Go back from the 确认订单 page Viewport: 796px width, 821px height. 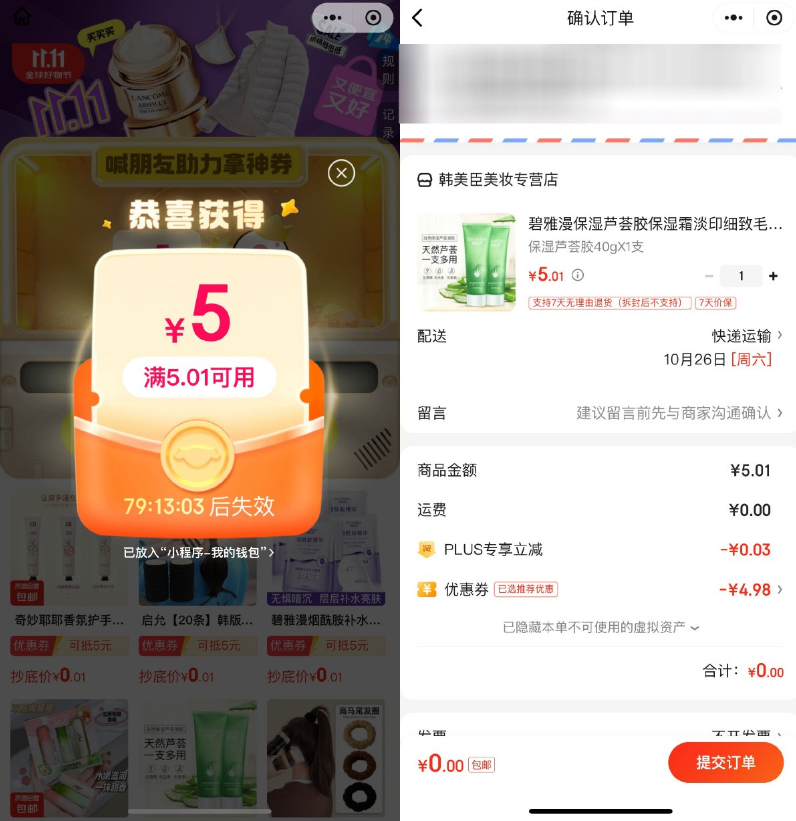pos(418,18)
